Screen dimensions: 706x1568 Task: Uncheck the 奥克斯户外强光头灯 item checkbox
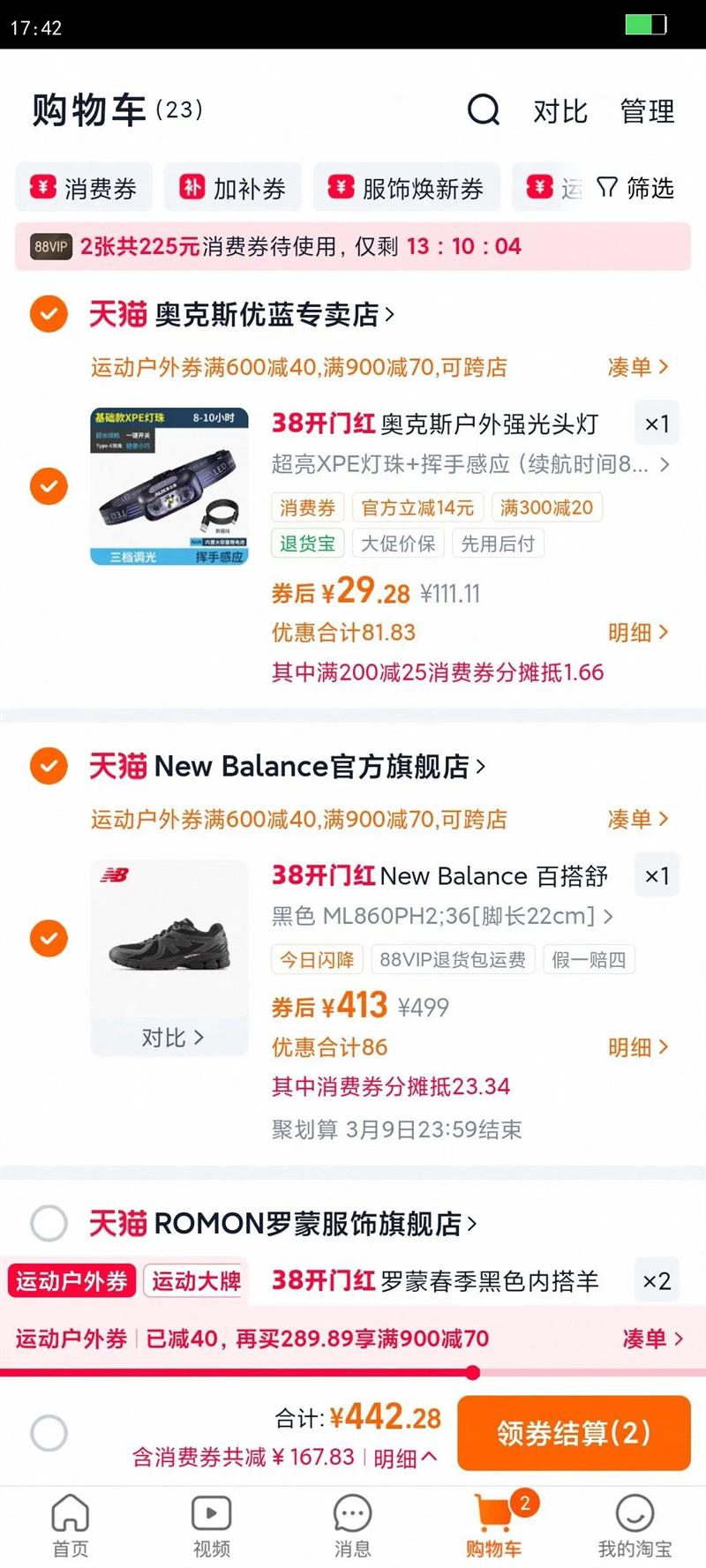click(x=49, y=486)
